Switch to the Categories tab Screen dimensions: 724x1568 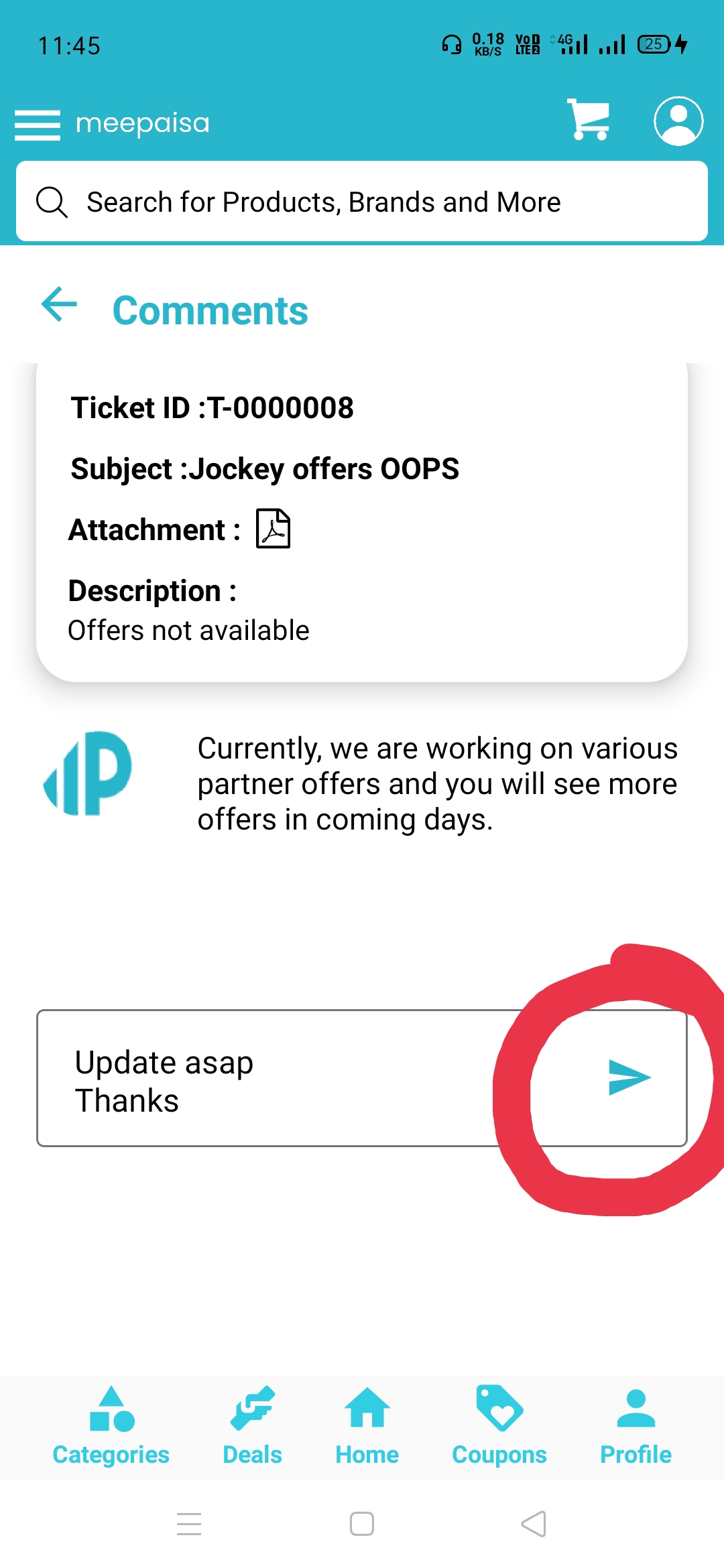[111, 1427]
